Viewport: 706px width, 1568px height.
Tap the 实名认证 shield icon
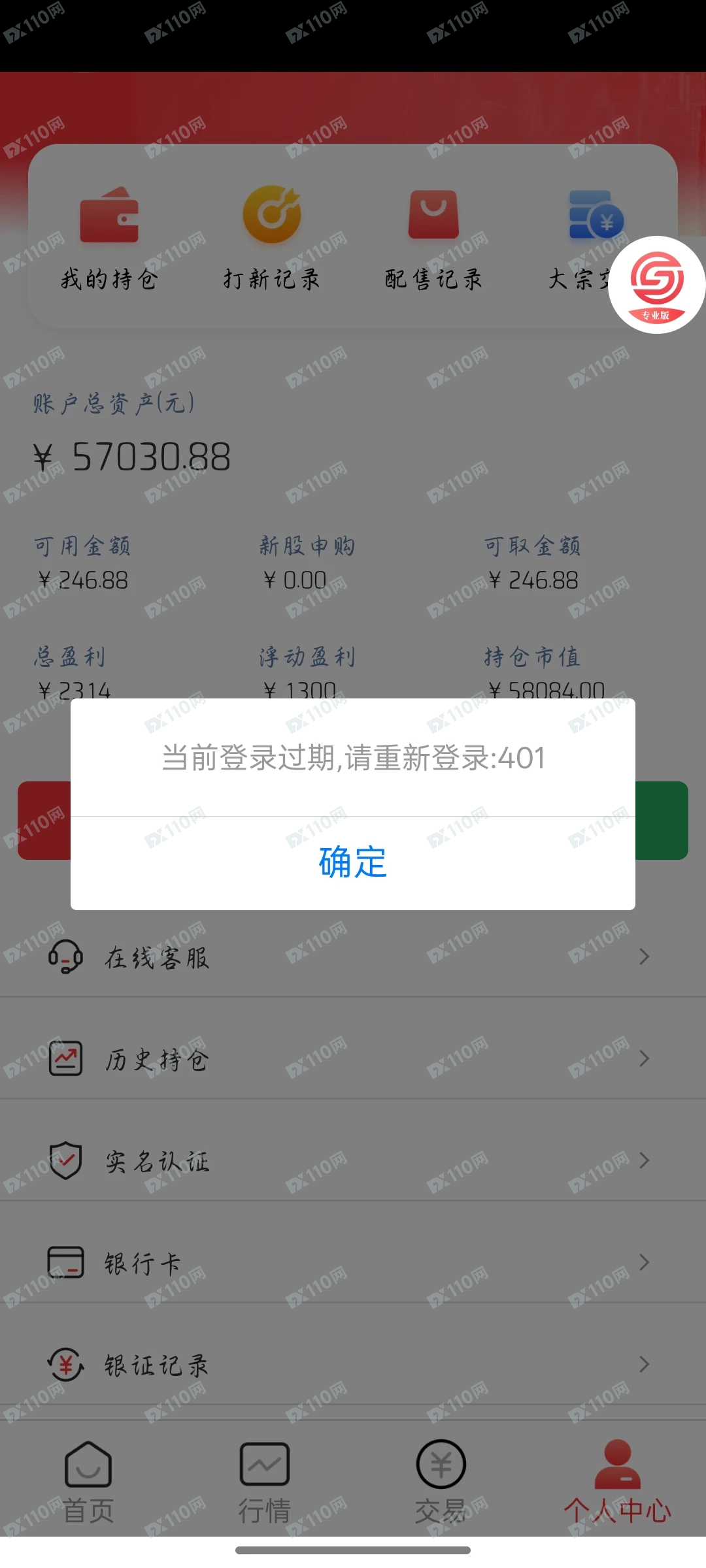pyautogui.click(x=64, y=1160)
